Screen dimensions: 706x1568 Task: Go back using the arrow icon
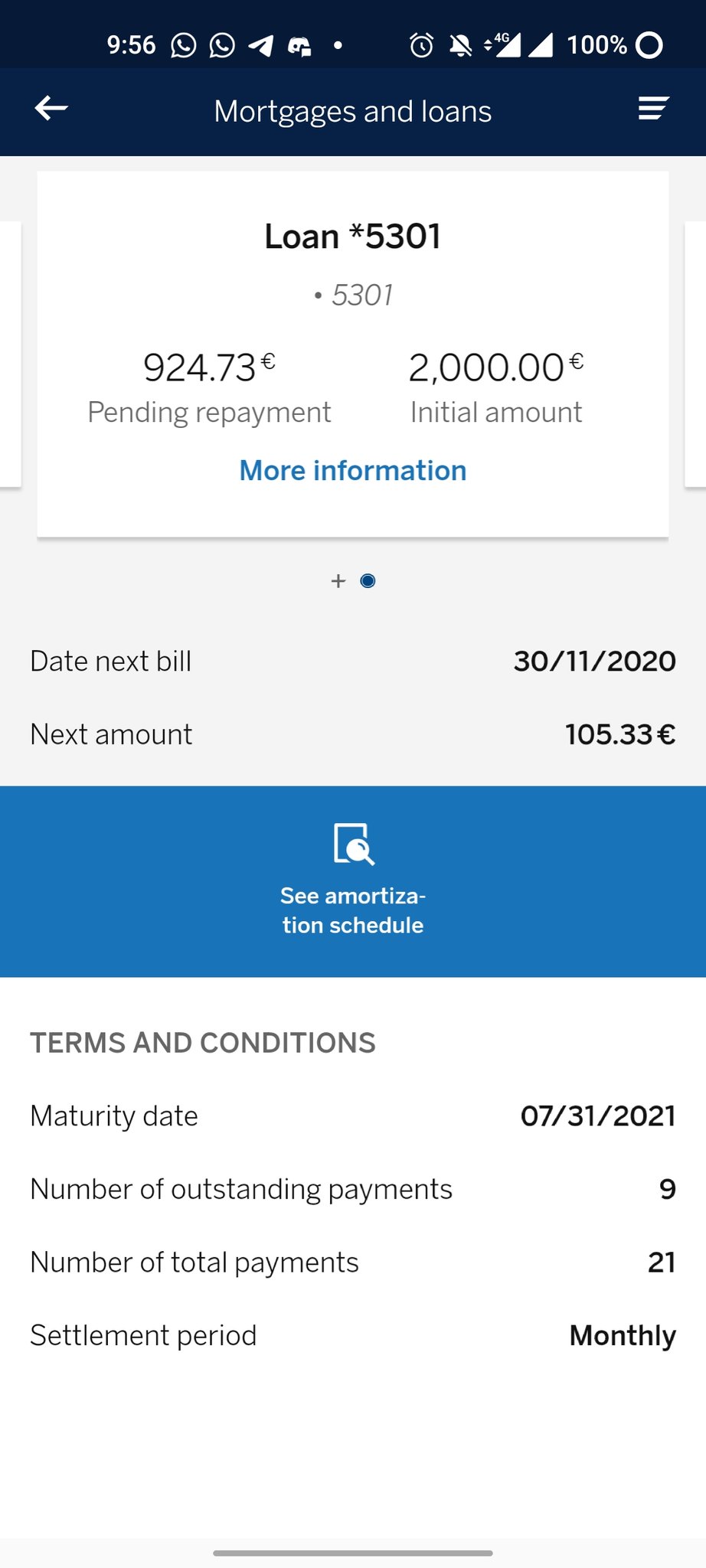[x=51, y=109]
